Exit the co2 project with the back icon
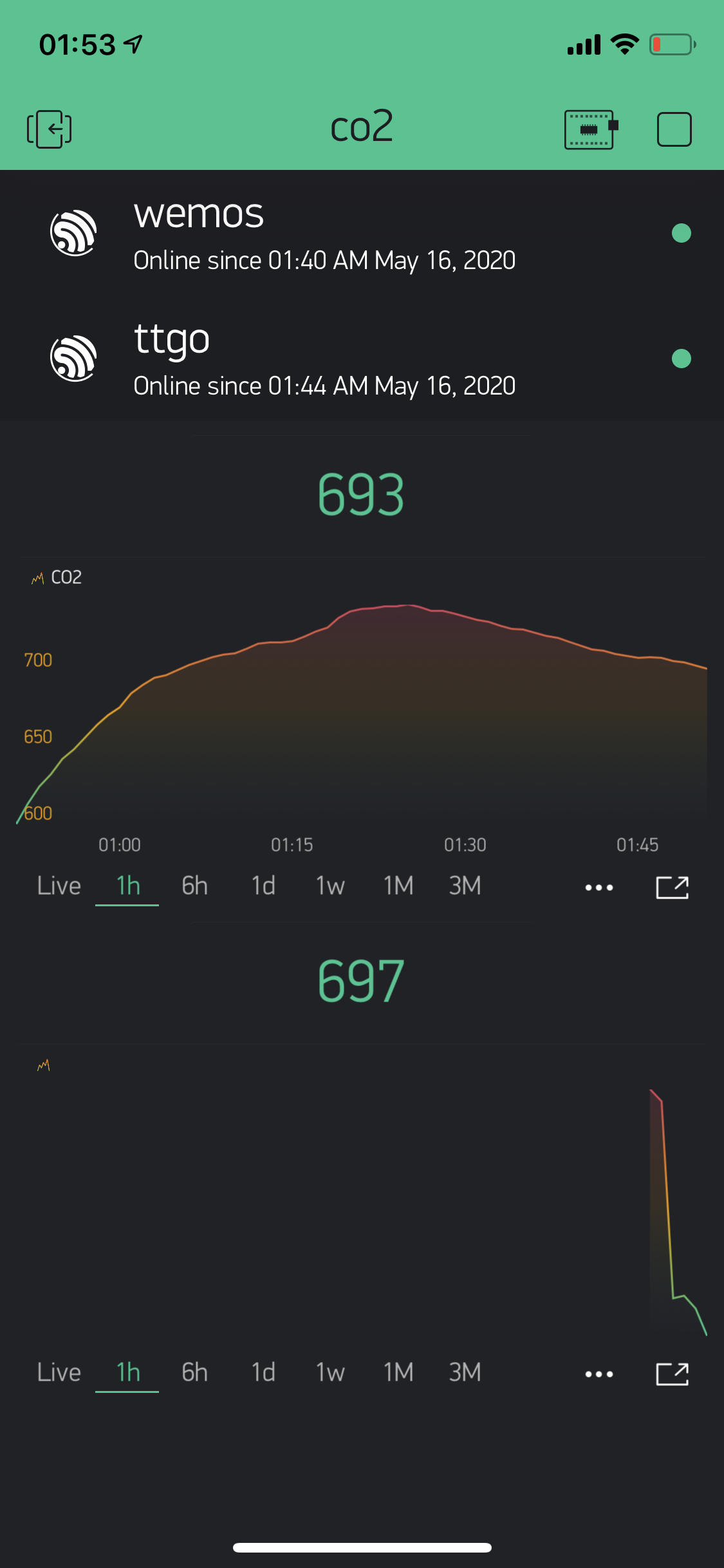Screen dimensions: 724x1568 [x=49, y=129]
